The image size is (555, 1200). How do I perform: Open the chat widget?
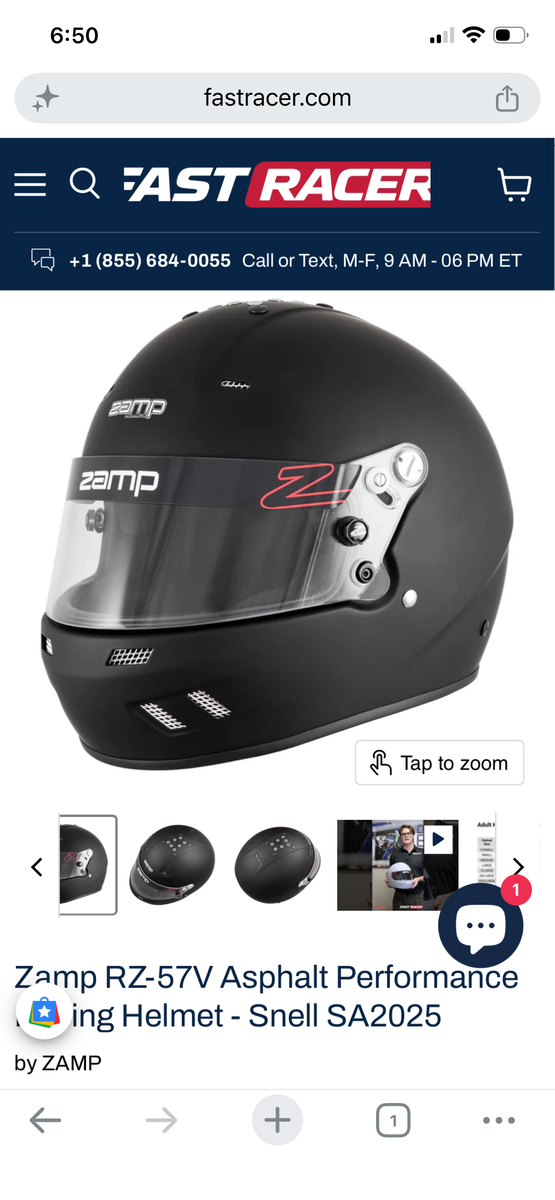tap(481, 924)
